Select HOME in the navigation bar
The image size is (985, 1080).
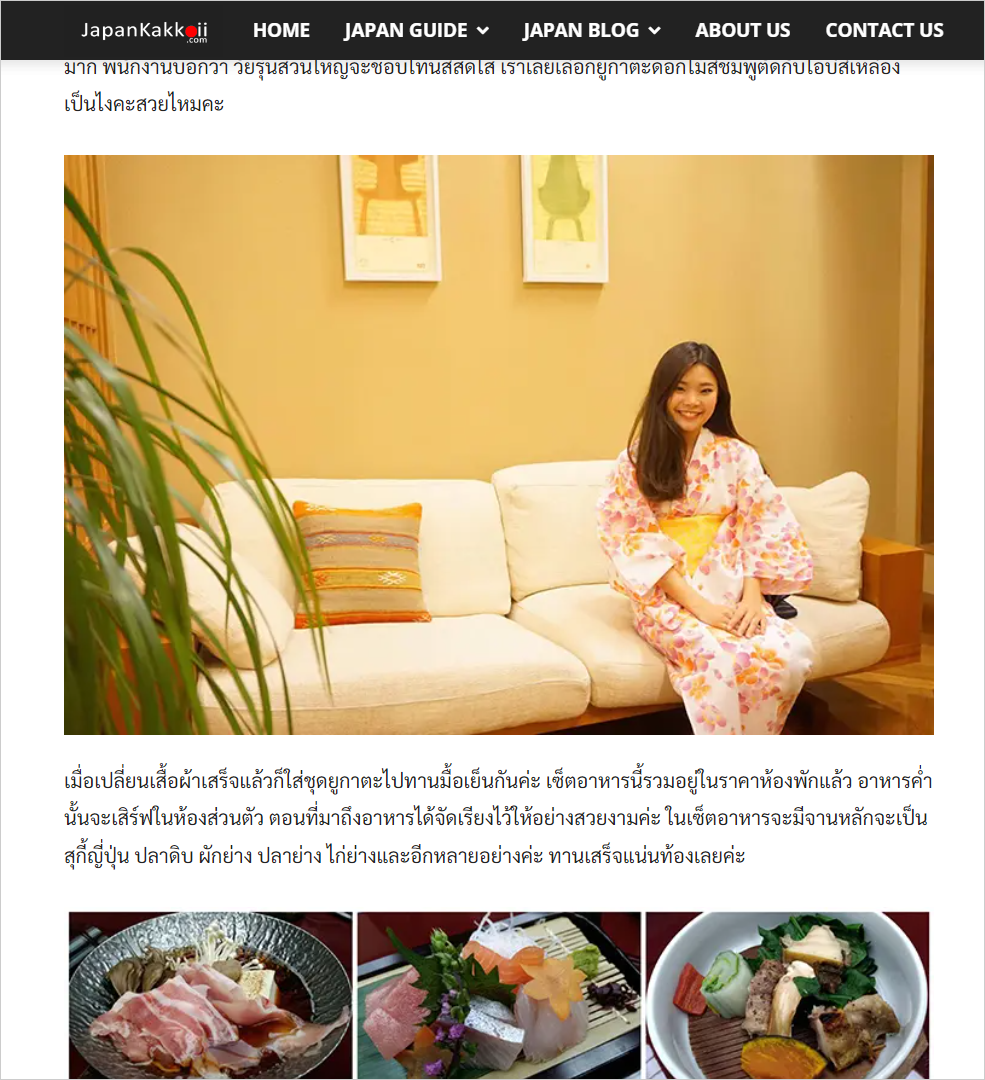pos(281,30)
